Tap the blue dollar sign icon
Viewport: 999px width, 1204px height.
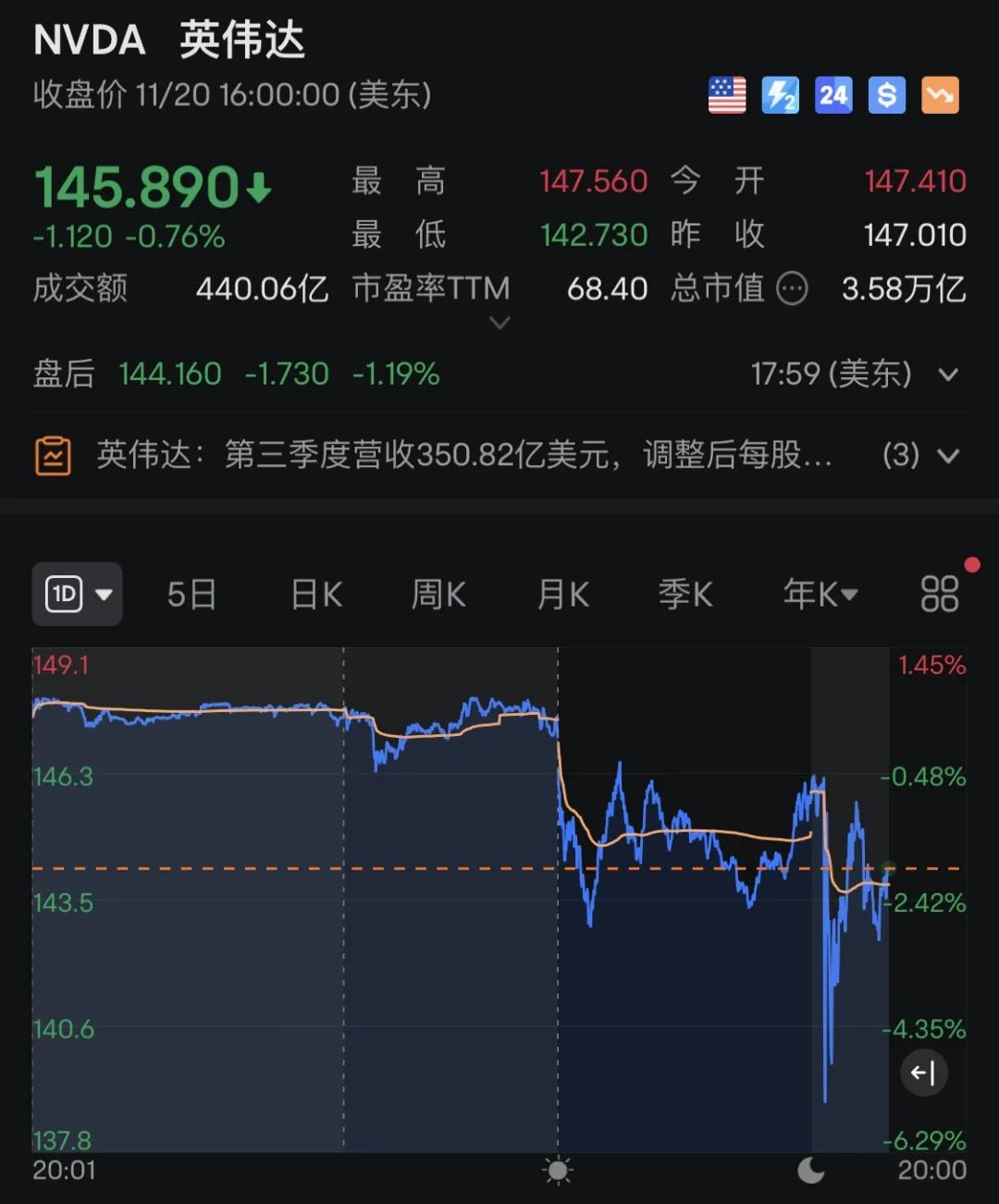click(886, 95)
